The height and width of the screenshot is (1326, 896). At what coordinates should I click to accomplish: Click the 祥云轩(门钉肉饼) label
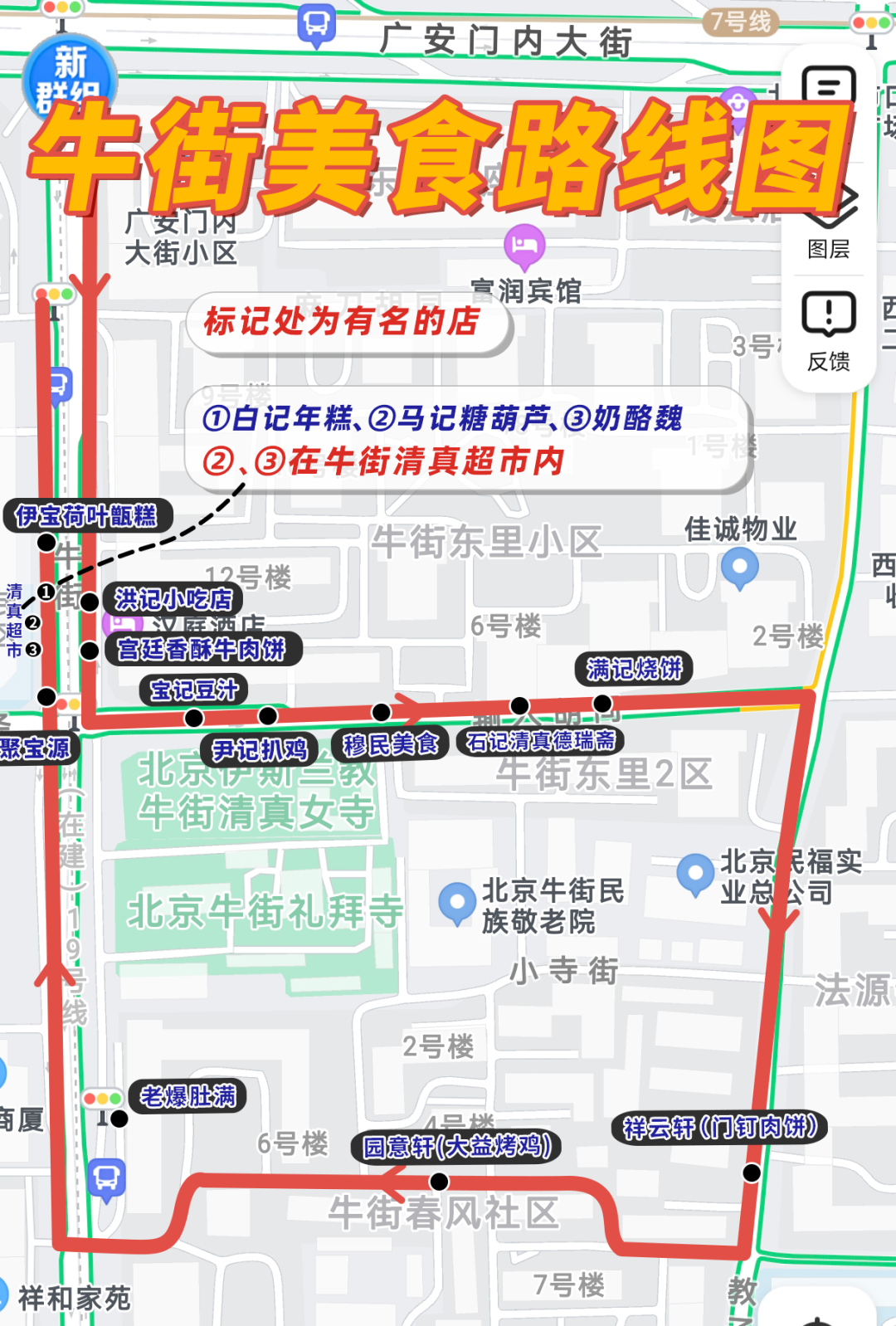pos(721,1125)
